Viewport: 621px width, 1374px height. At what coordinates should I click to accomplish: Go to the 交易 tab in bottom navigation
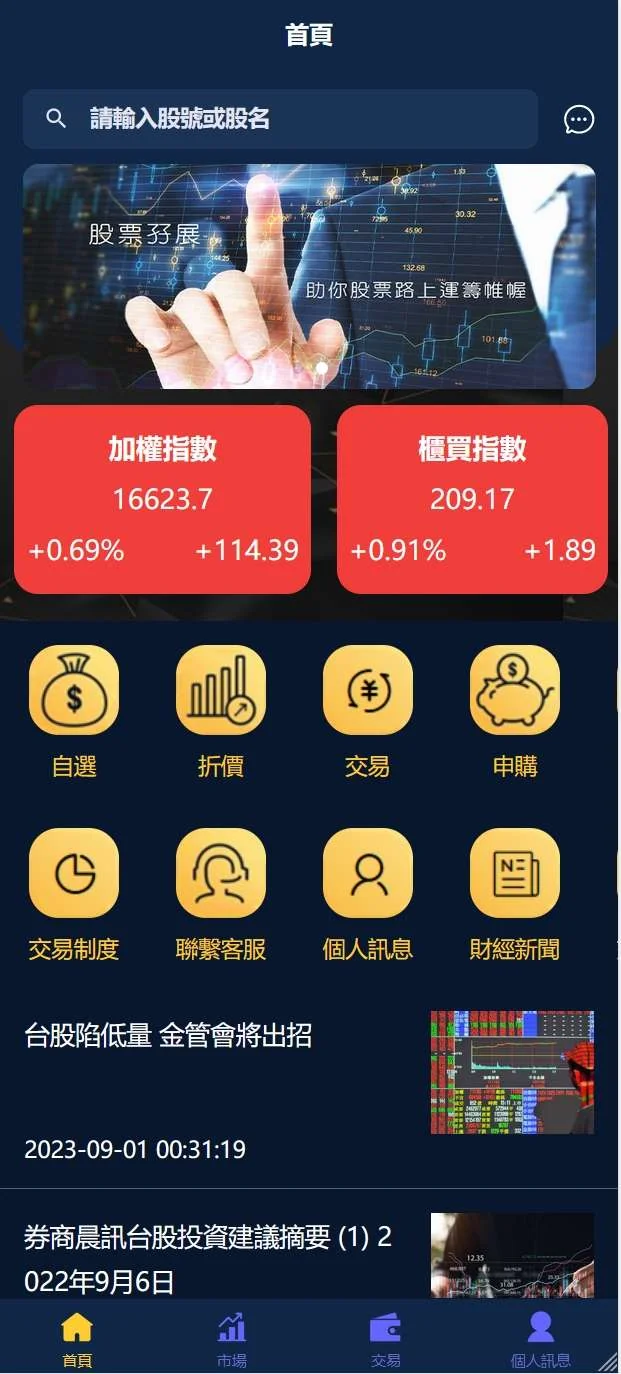[x=386, y=1338]
